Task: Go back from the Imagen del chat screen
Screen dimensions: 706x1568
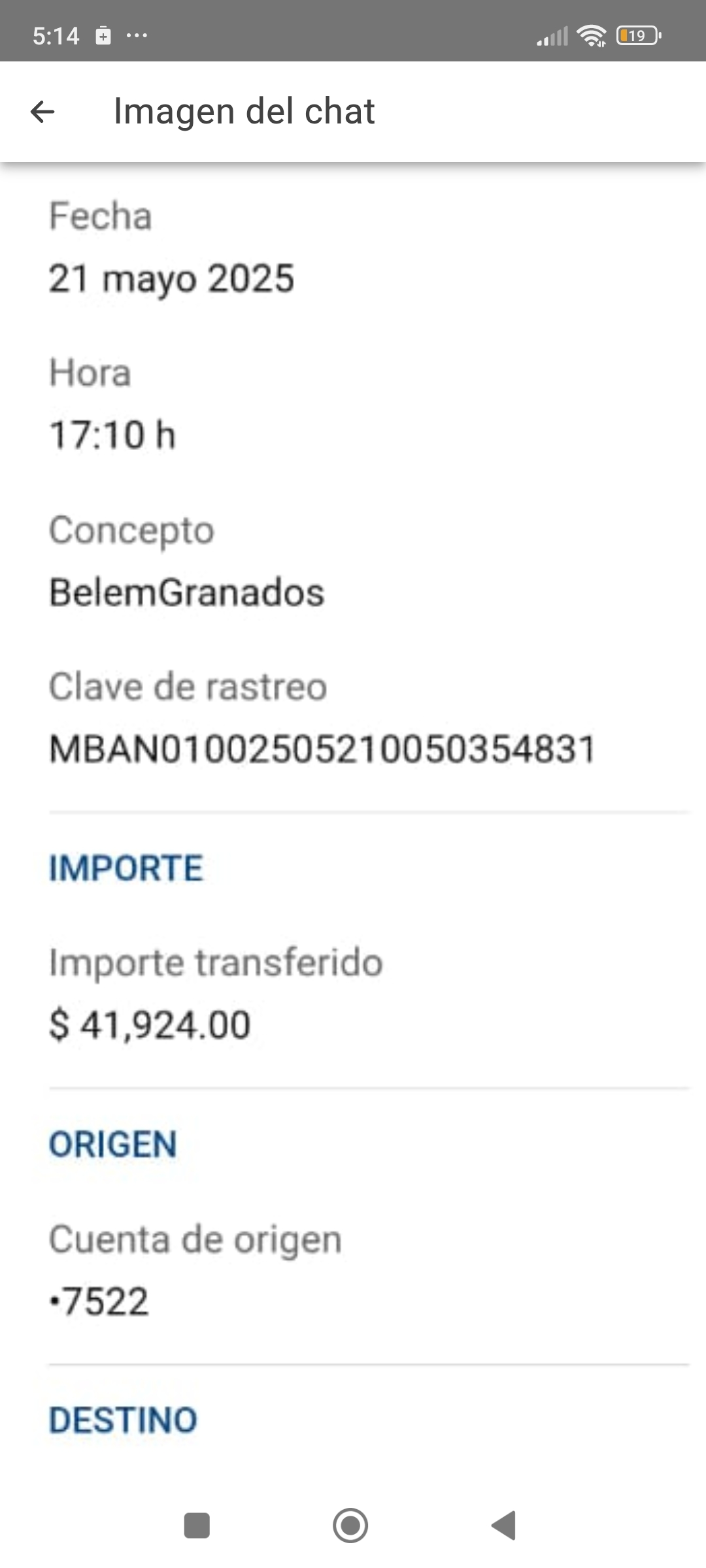Action: (42, 112)
